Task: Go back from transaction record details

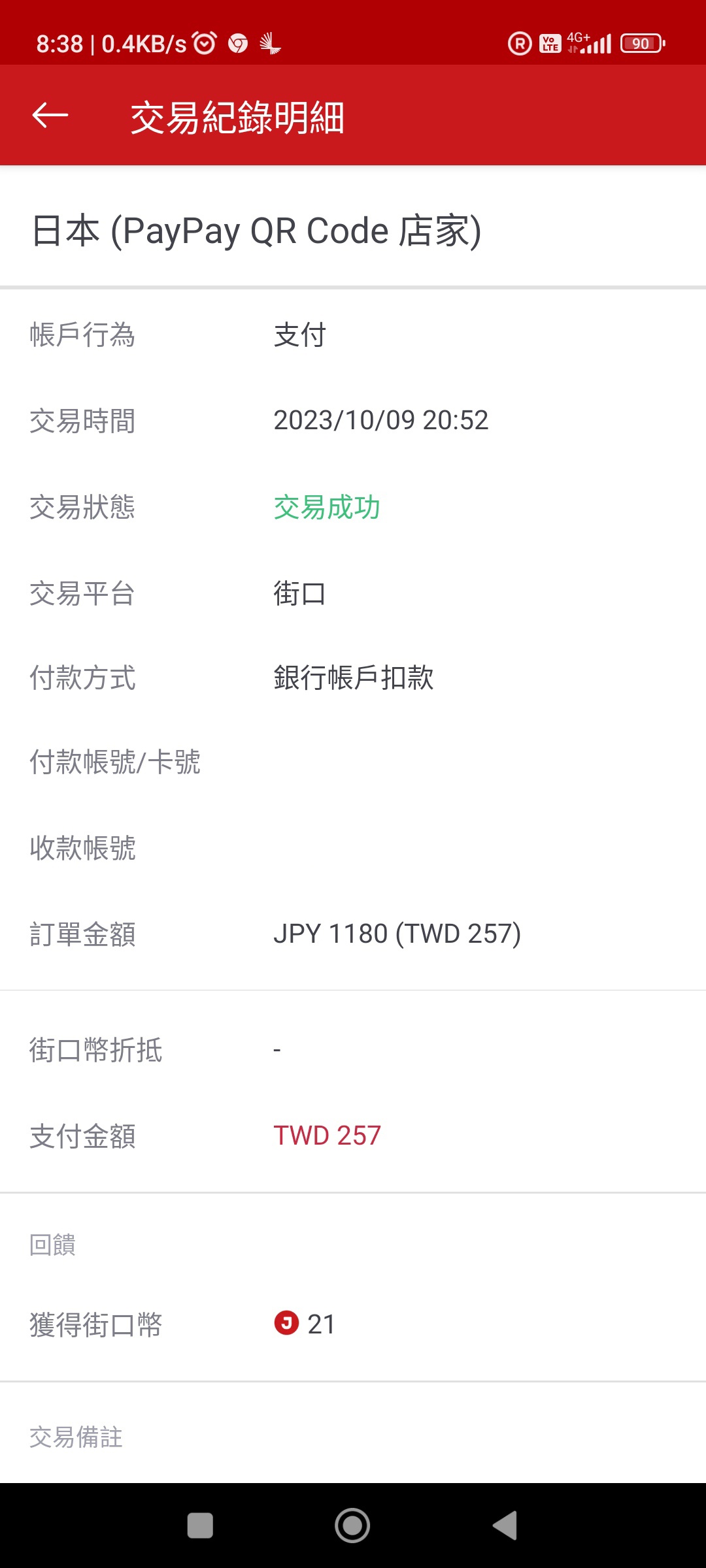Action: click(x=50, y=116)
